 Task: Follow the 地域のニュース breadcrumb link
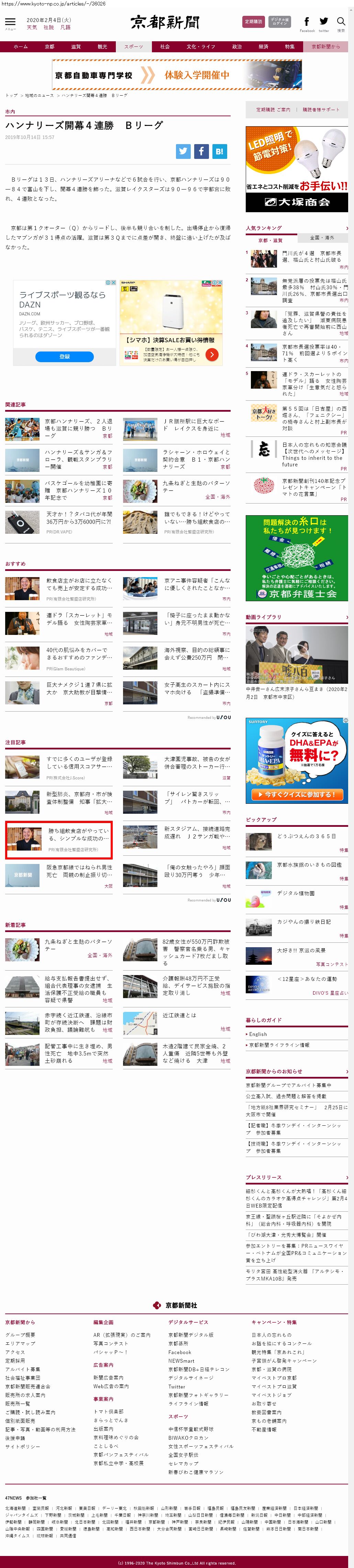[x=40, y=96]
